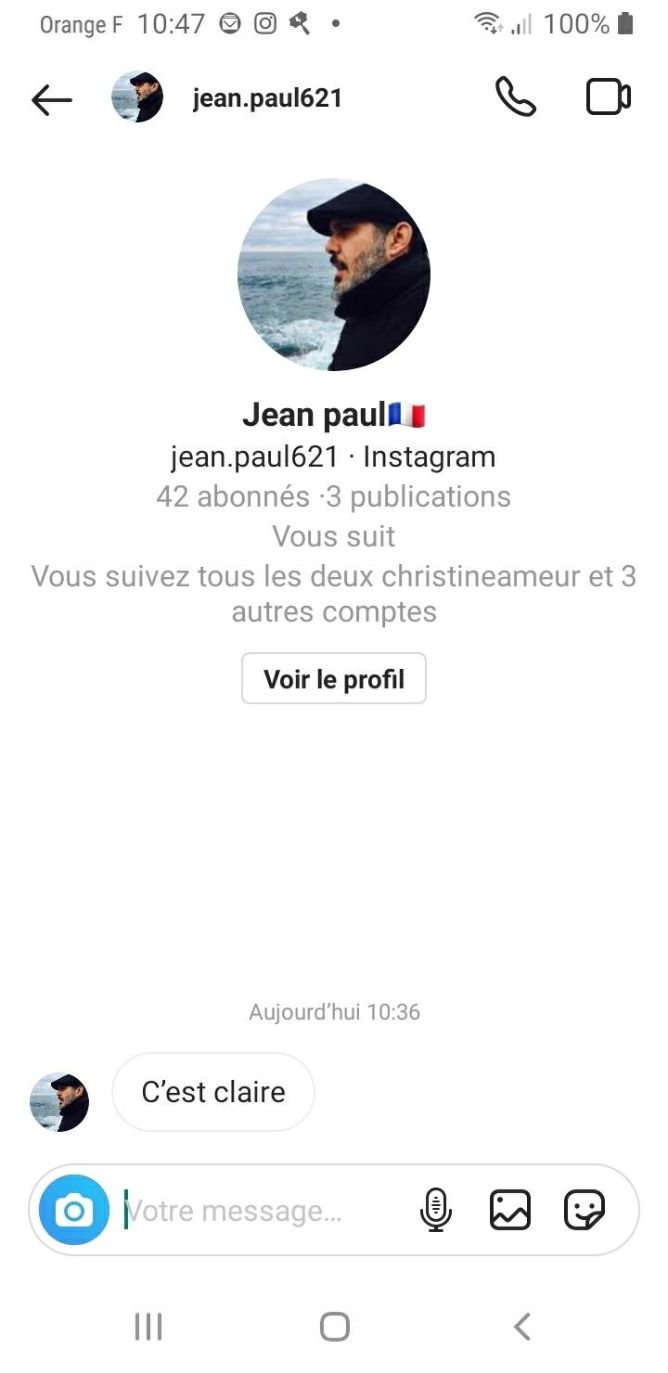Open the gallery to send a photo

pos(510,1210)
